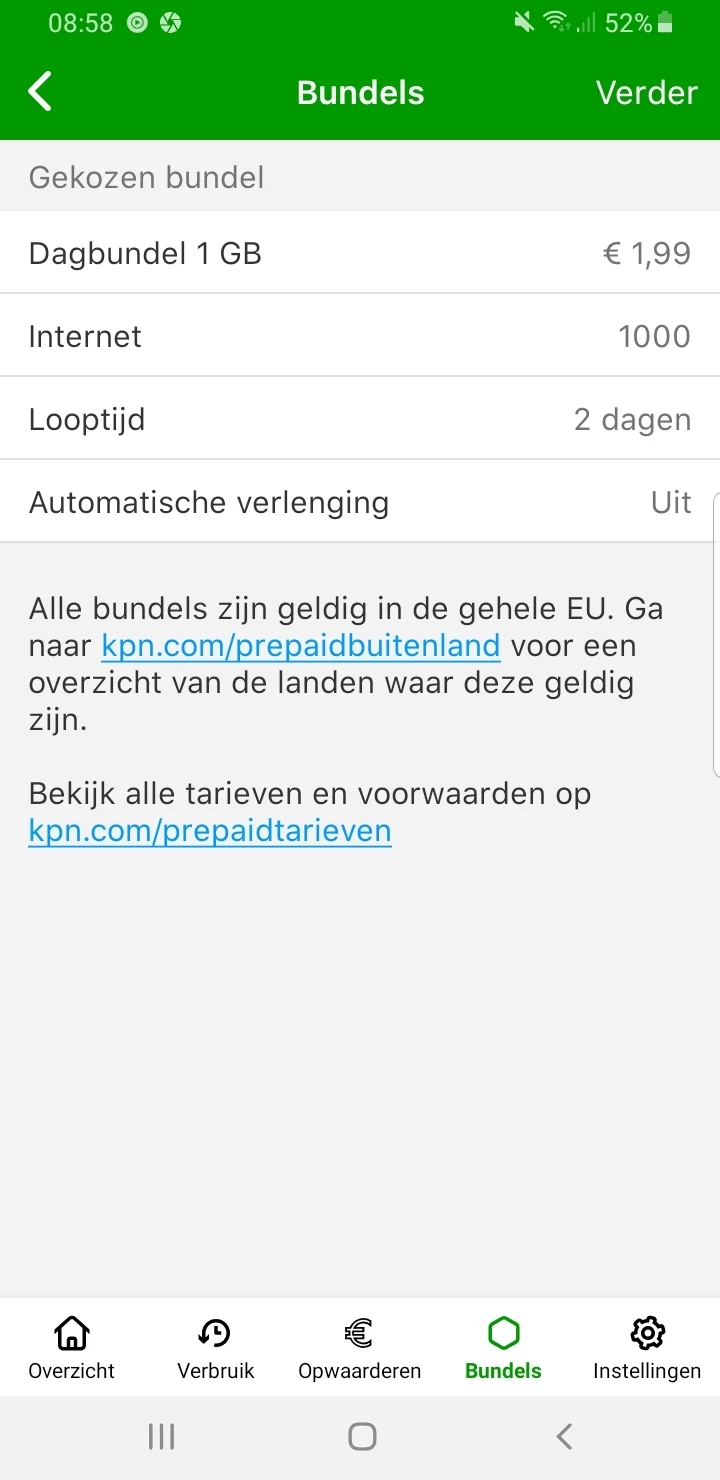720x1480 pixels.
Task: Select the Bundels tab
Action: click(x=503, y=1347)
